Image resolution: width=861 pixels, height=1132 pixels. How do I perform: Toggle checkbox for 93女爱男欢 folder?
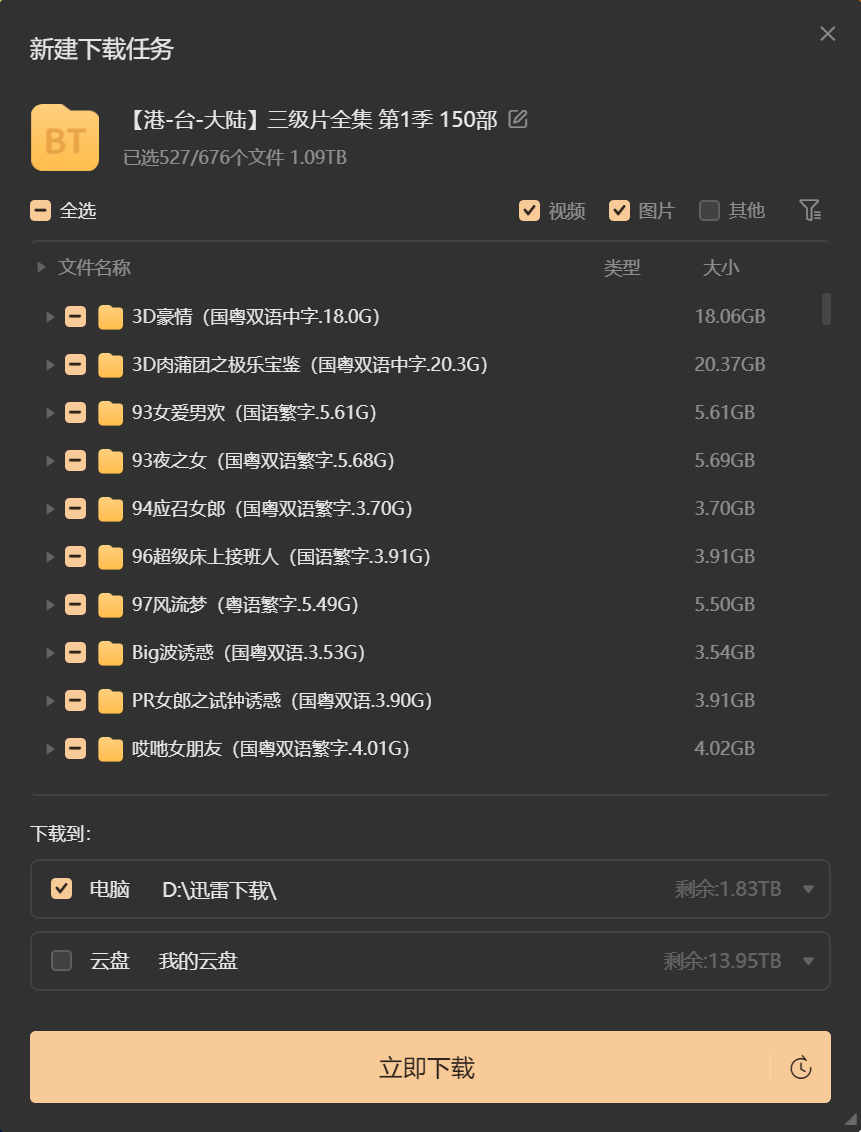click(76, 413)
